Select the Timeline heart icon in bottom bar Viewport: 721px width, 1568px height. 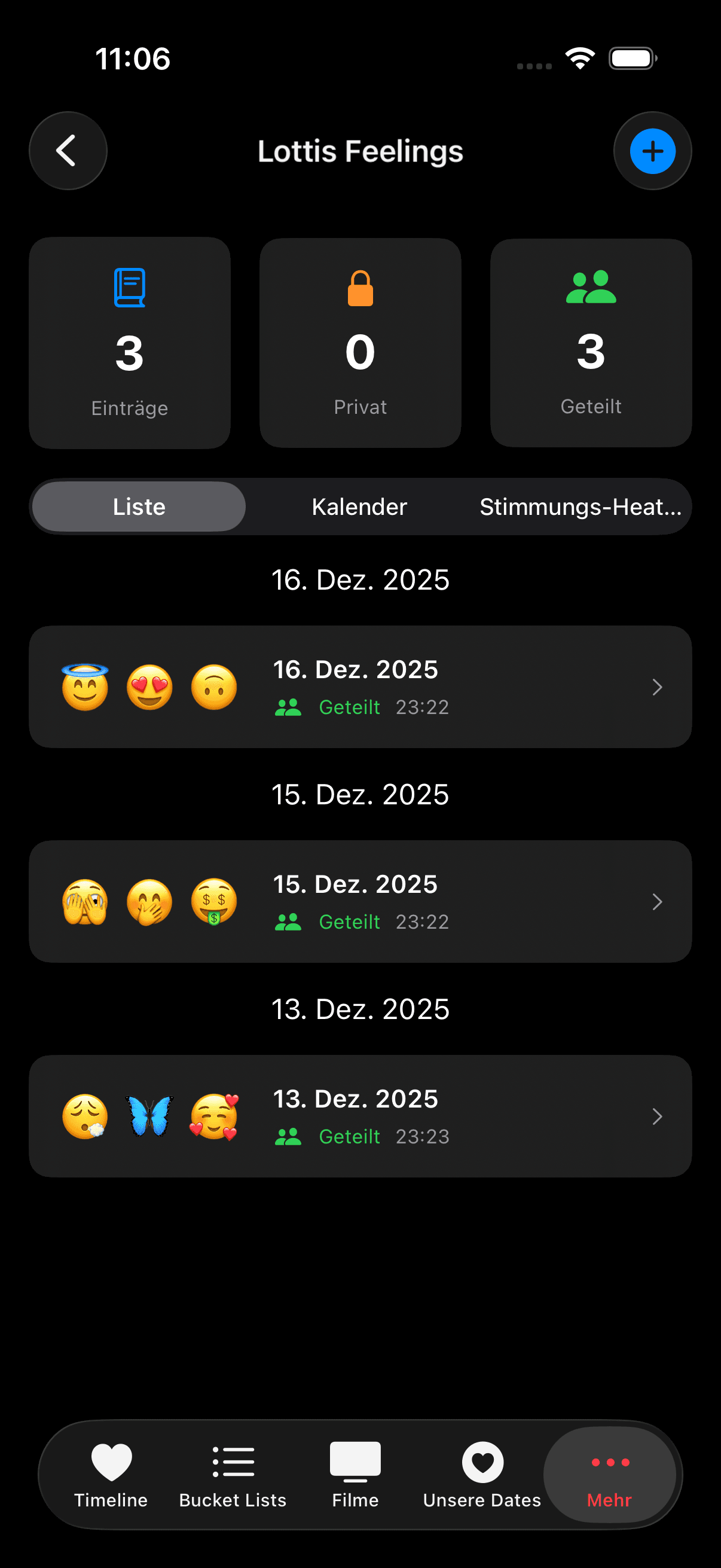tap(110, 1461)
